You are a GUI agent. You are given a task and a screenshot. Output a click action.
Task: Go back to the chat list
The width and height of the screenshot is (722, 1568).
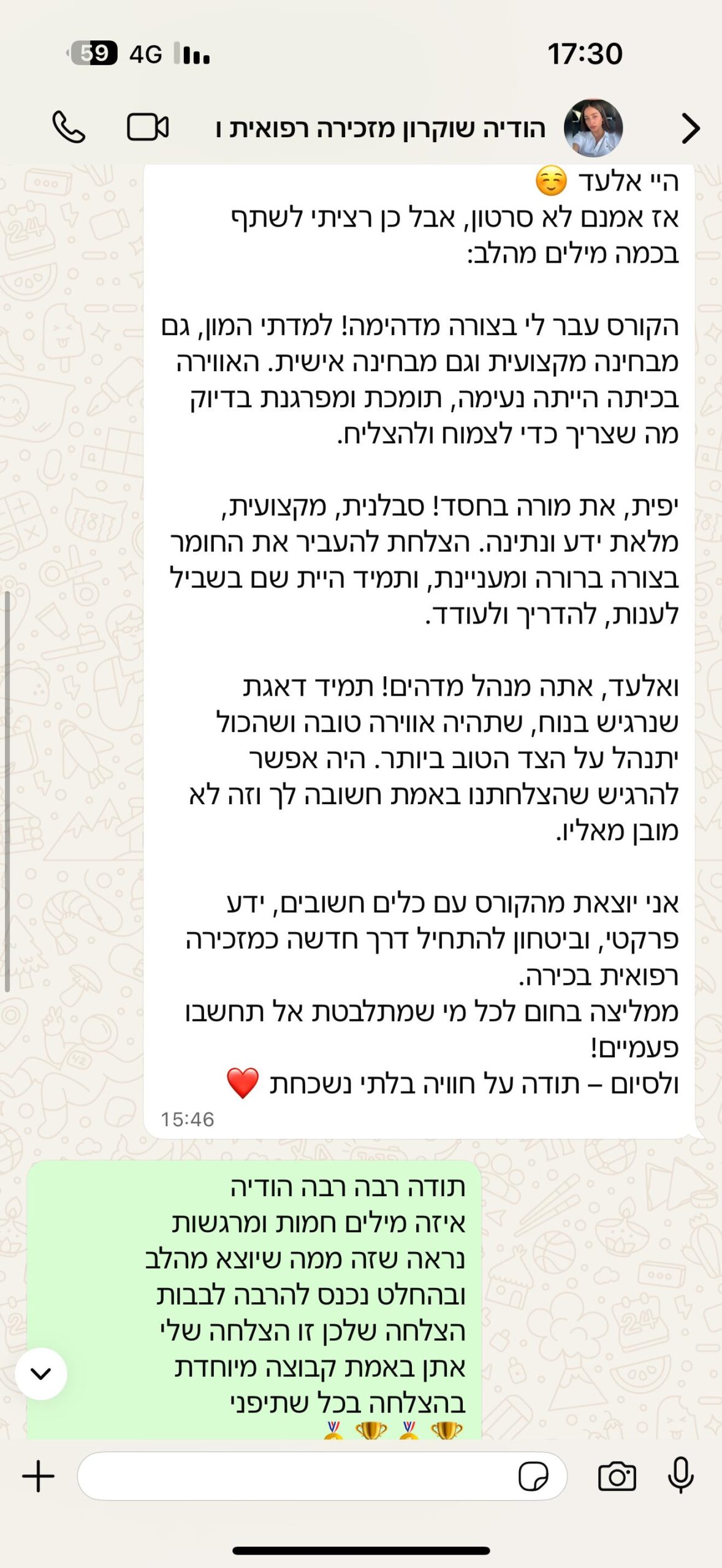[x=691, y=129]
